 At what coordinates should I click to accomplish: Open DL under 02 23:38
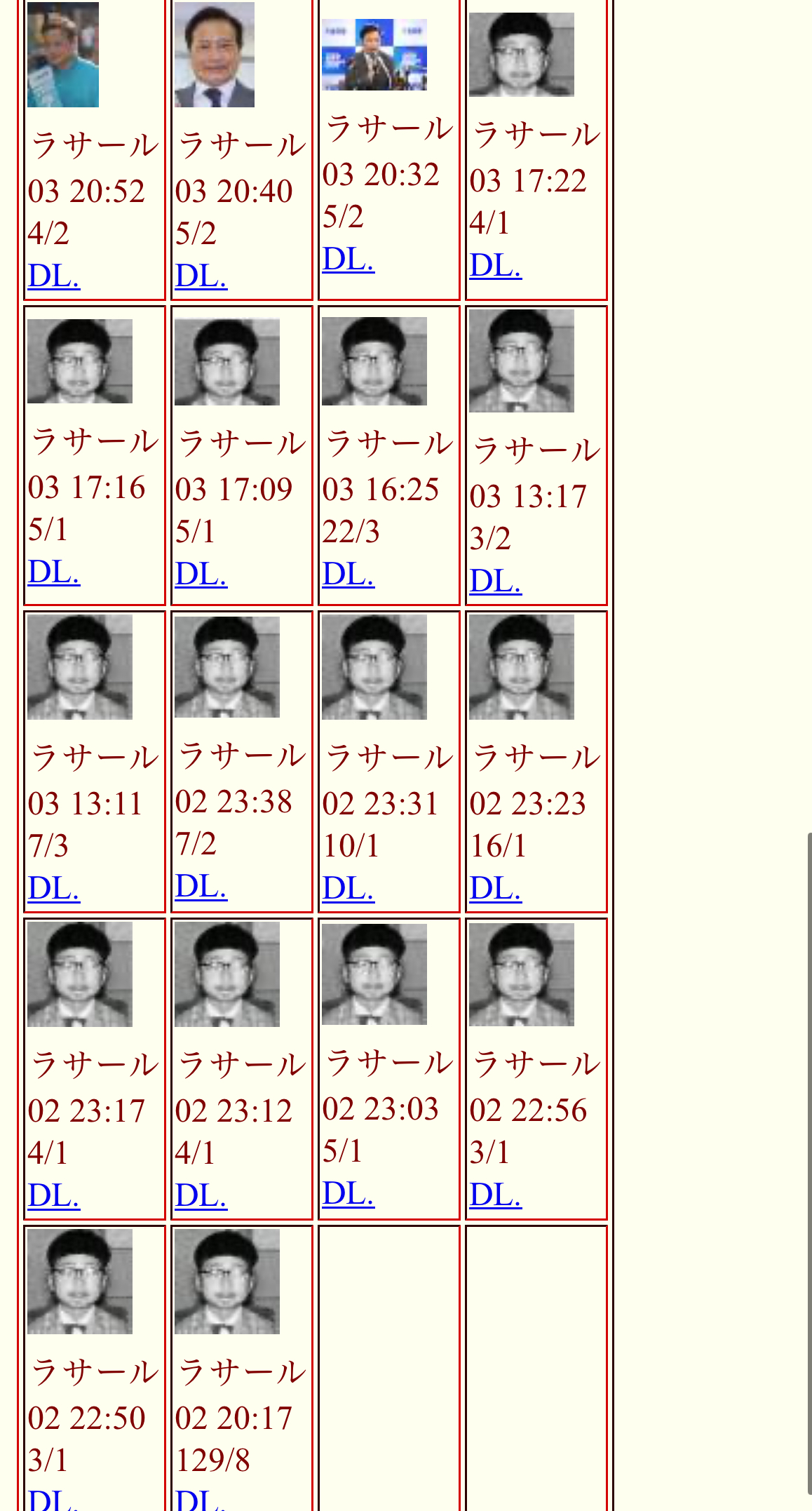201,886
